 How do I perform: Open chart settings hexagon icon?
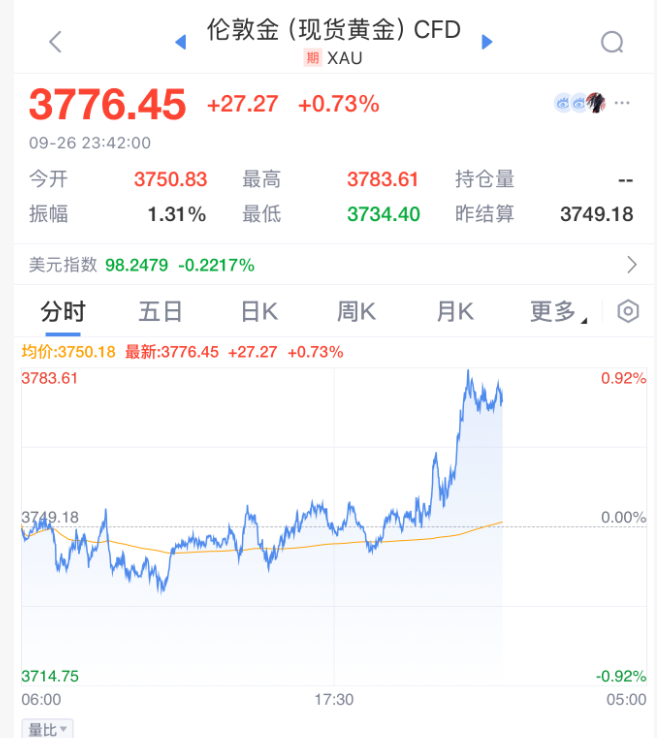coord(628,311)
